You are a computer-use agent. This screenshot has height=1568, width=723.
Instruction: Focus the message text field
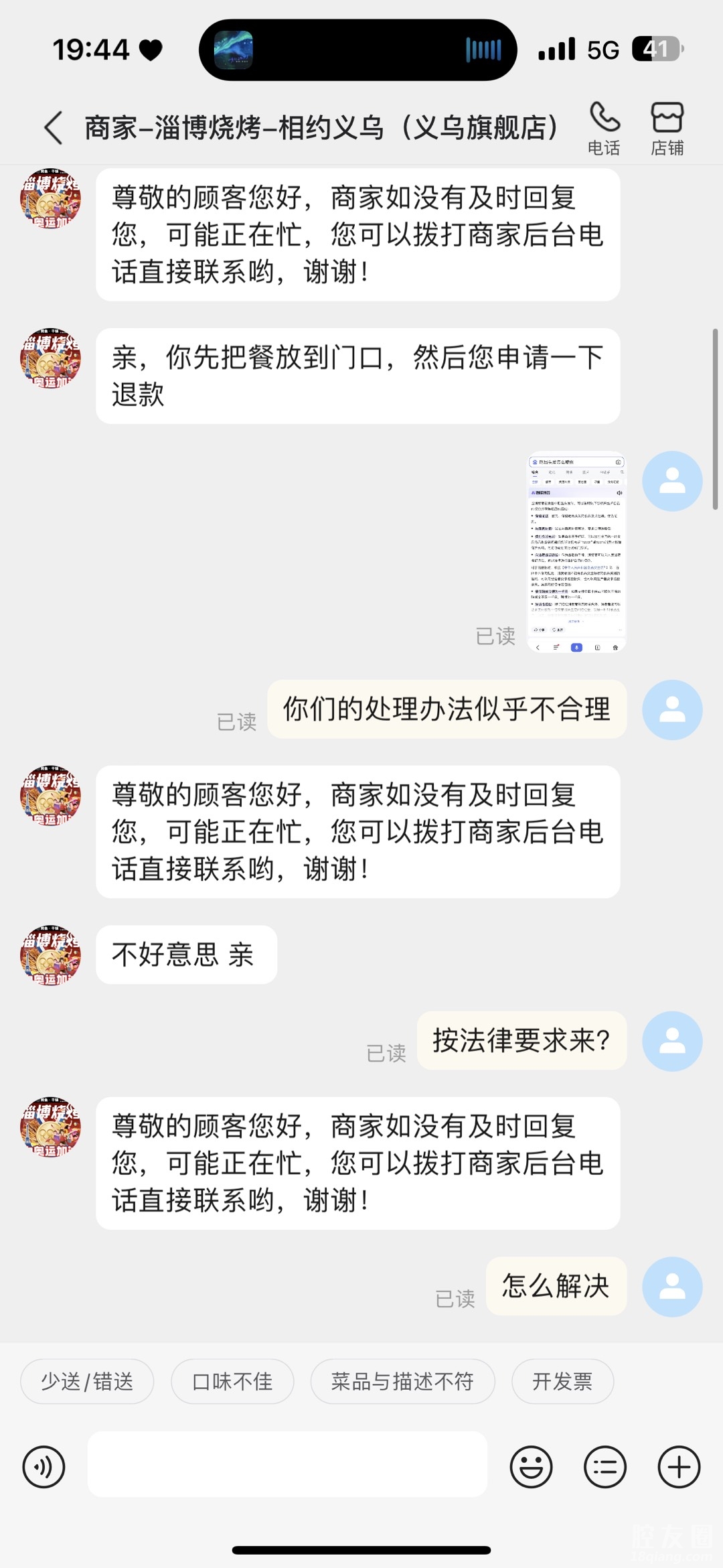[x=287, y=1464]
